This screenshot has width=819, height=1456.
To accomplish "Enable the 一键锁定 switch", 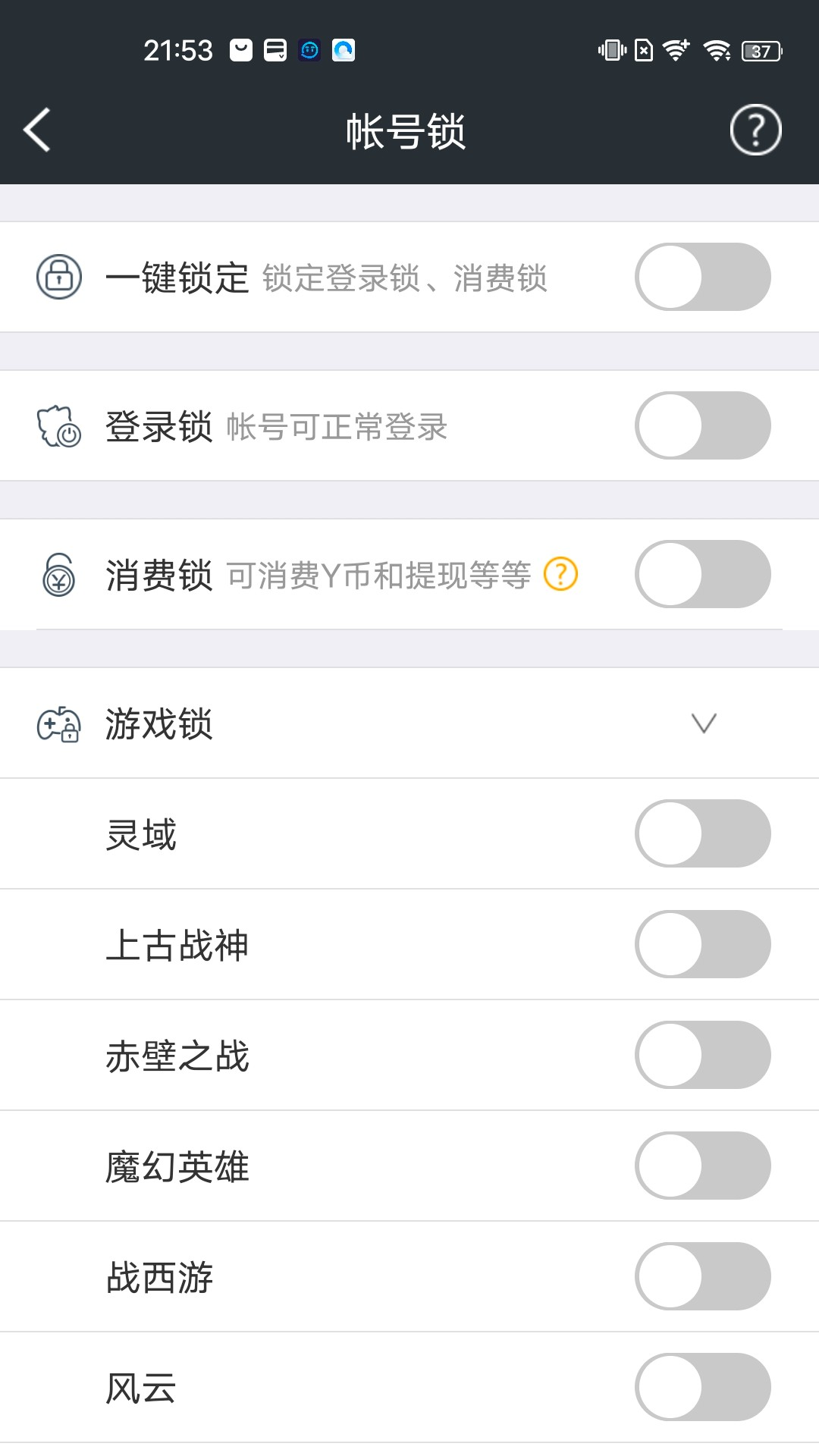I will point(702,278).
